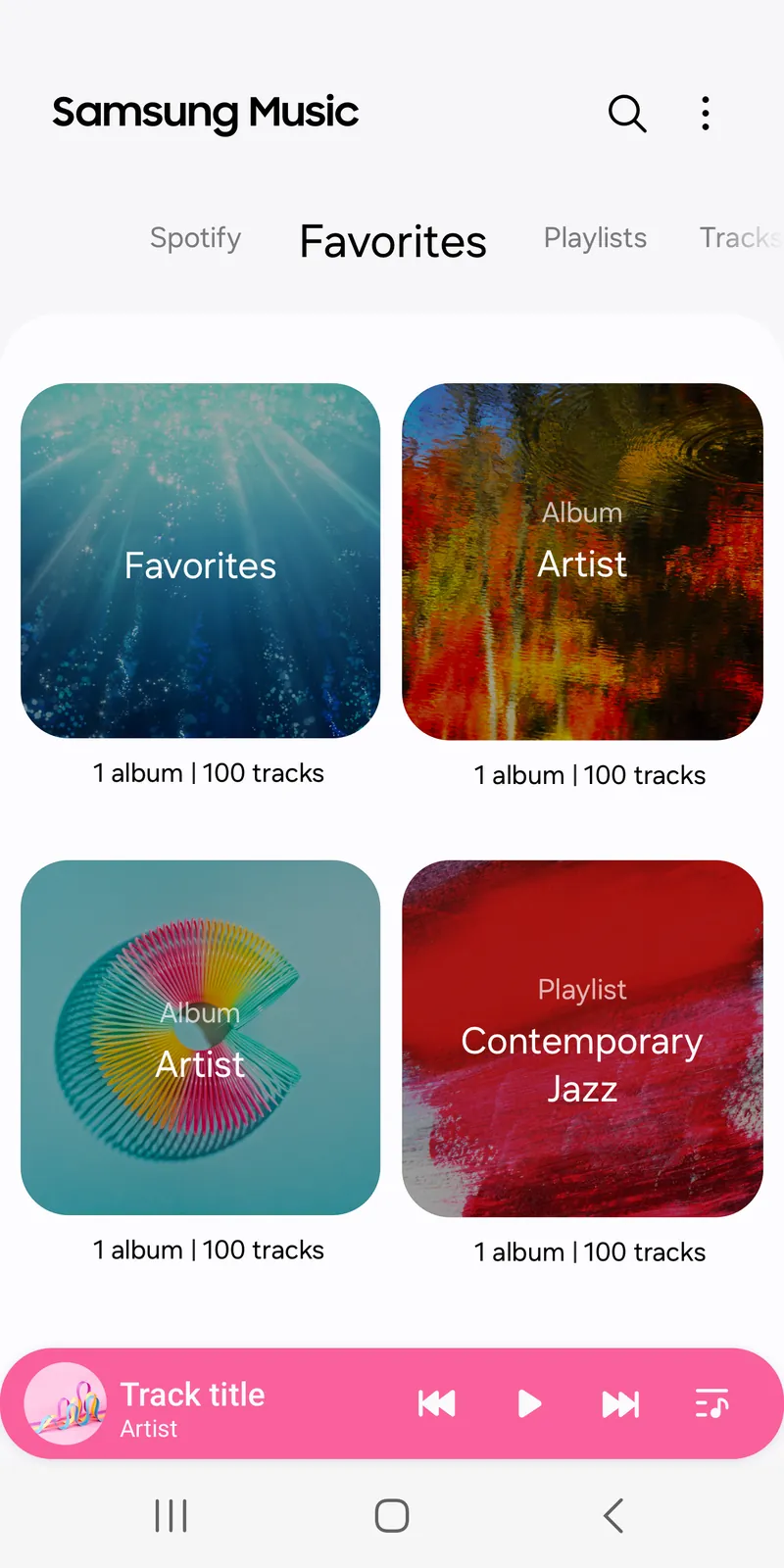Tap the recent apps button
The image size is (784, 1568).
(x=171, y=1514)
